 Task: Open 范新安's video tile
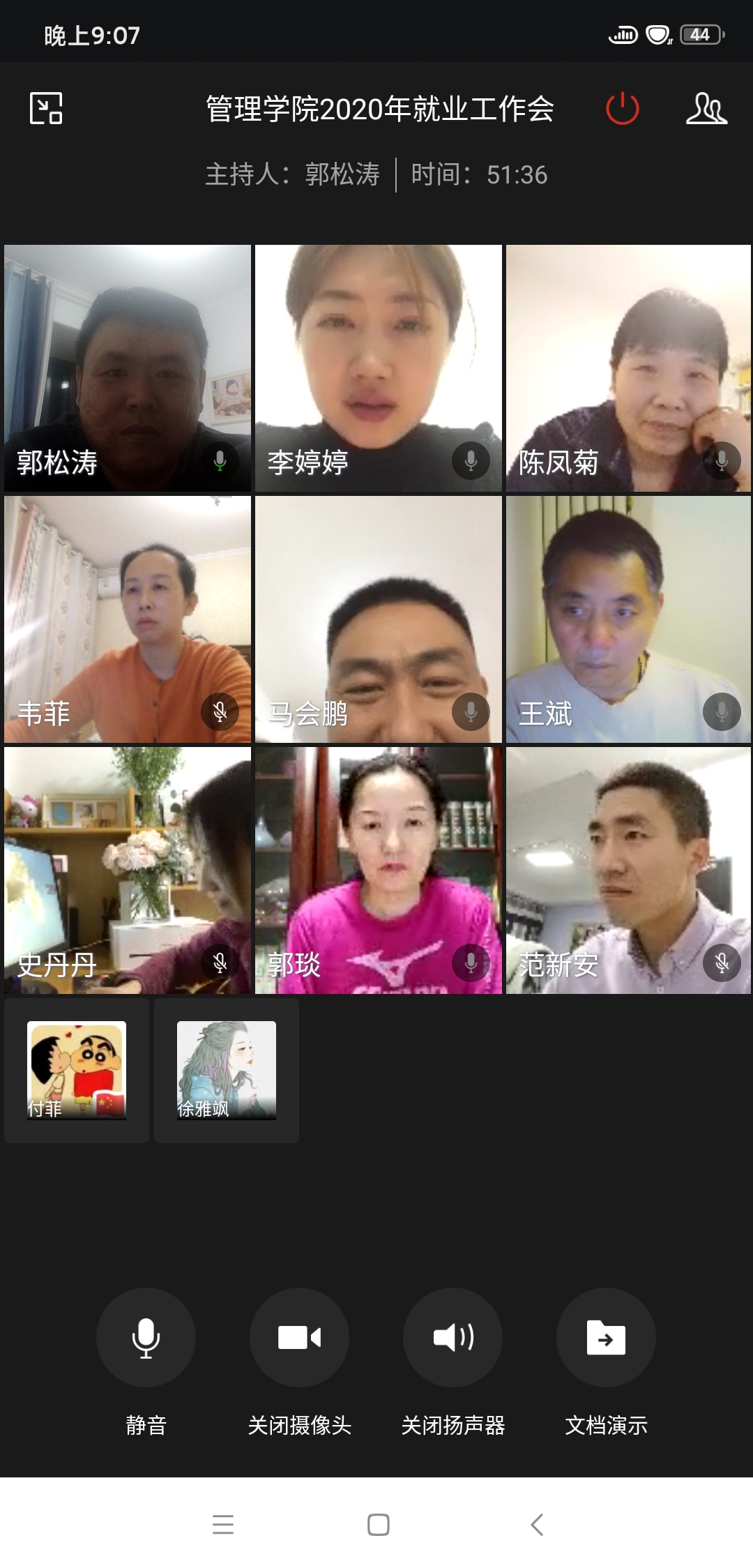(x=628, y=870)
